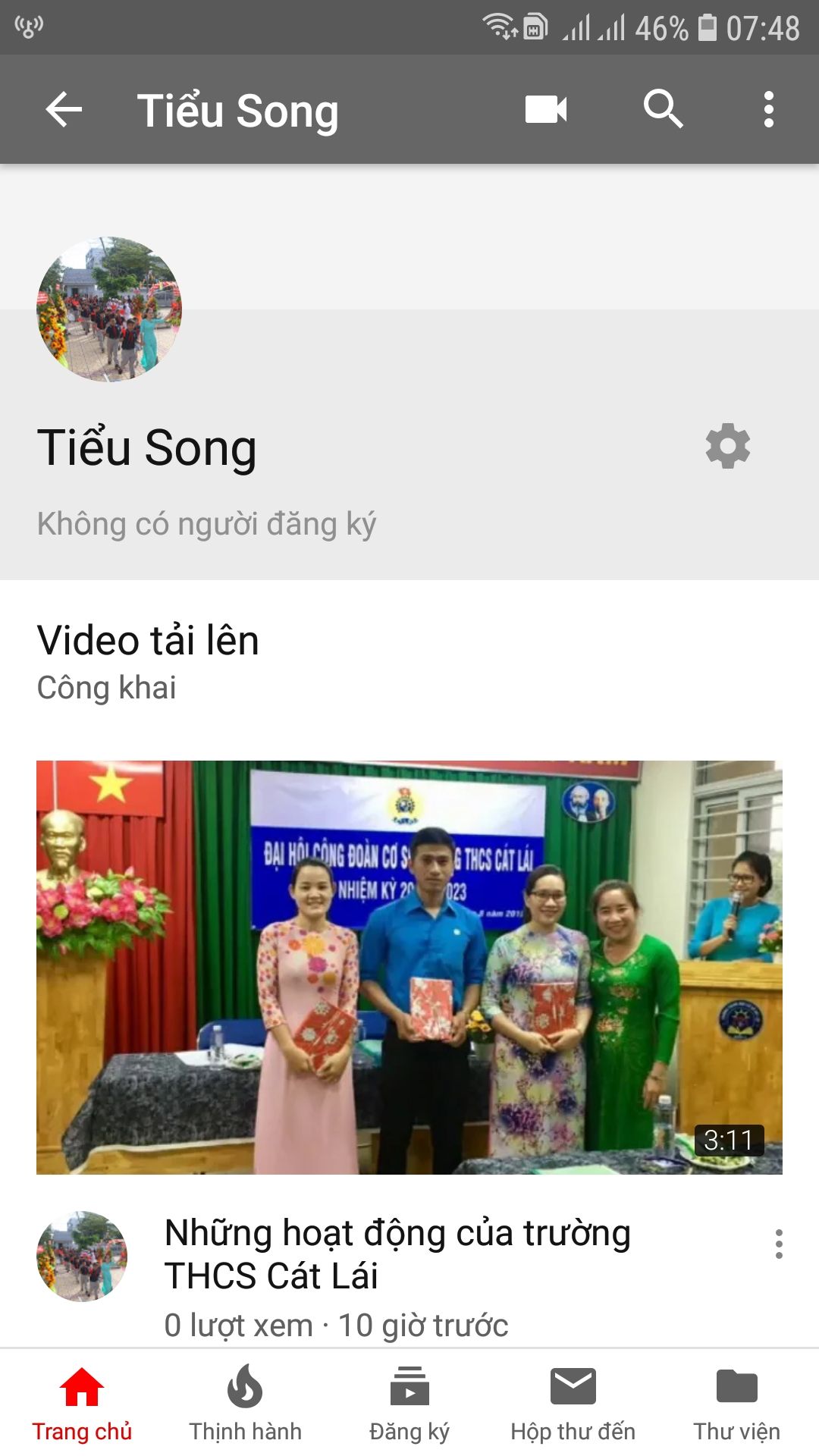This screenshot has width=819, height=1456.
Task: Switch to the Thịnh hành tab
Action: tap(245, 1403)
